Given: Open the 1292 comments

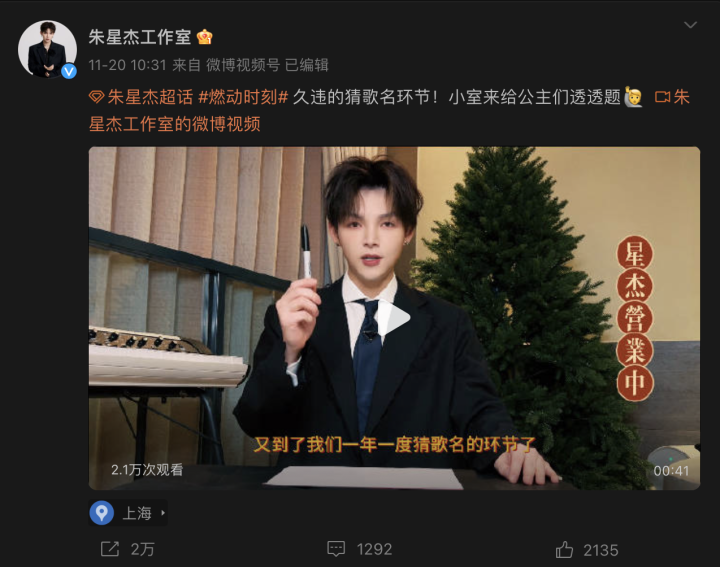Looking at the screenshot, I should point(360,549).
